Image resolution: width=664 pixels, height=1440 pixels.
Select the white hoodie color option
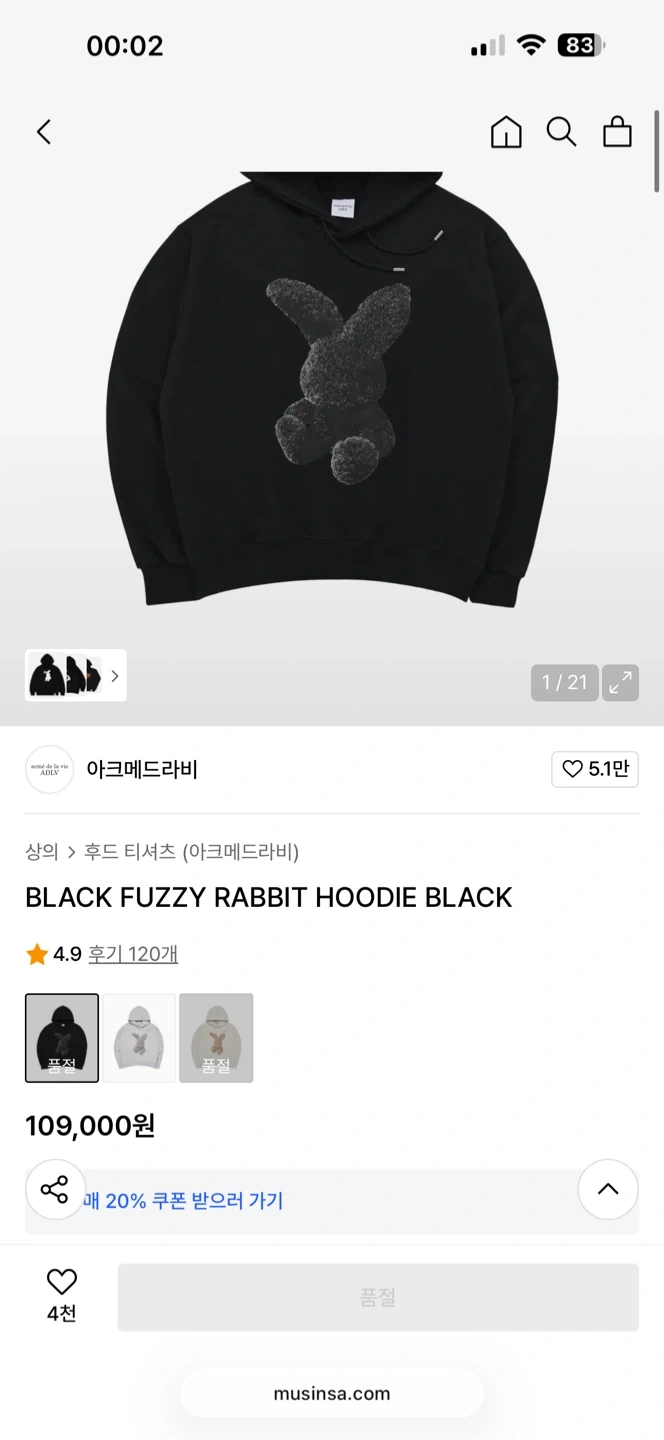click(139, 1038)
